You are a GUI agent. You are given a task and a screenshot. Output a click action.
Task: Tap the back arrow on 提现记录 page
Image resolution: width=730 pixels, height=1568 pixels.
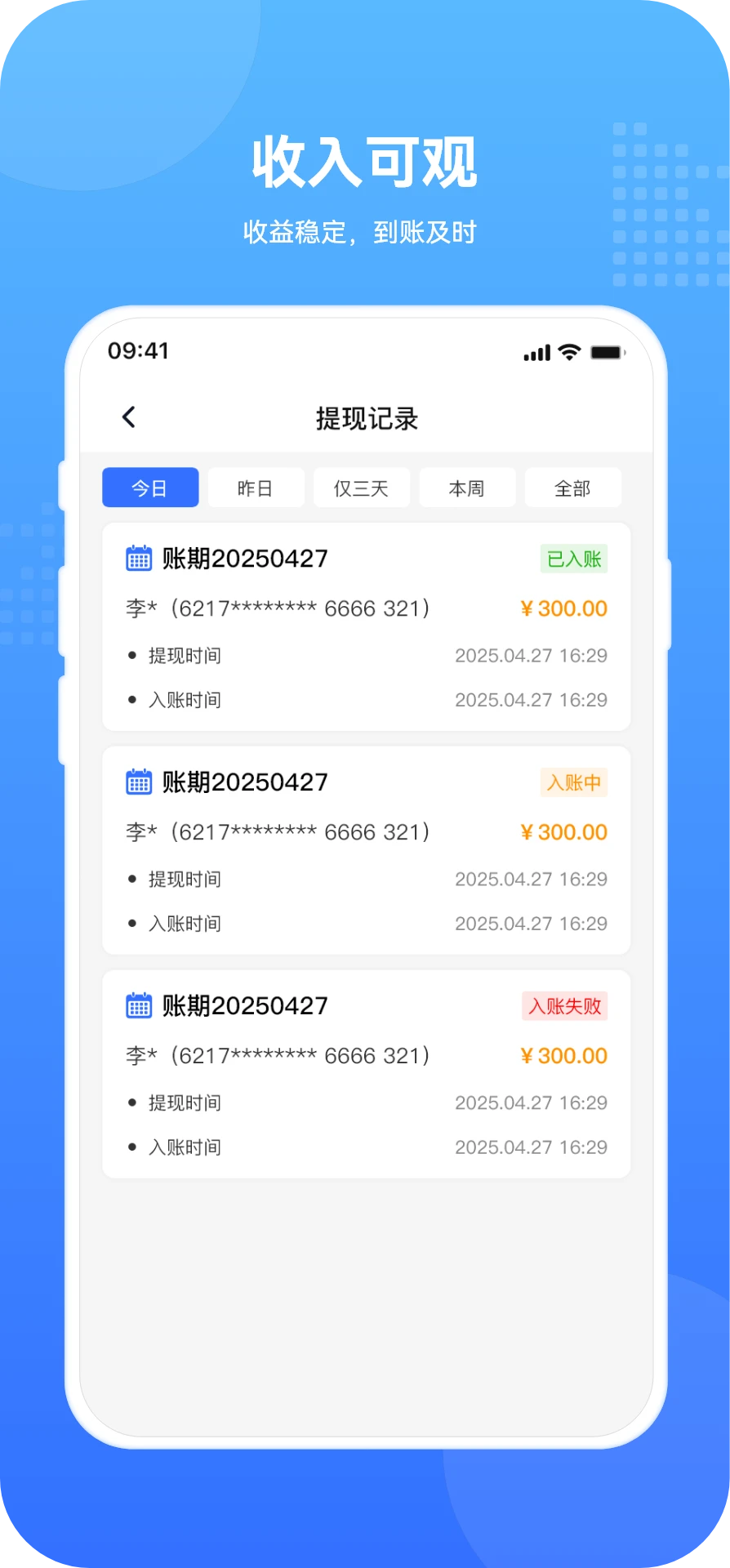pyautogui.click(x=128, y=416)
